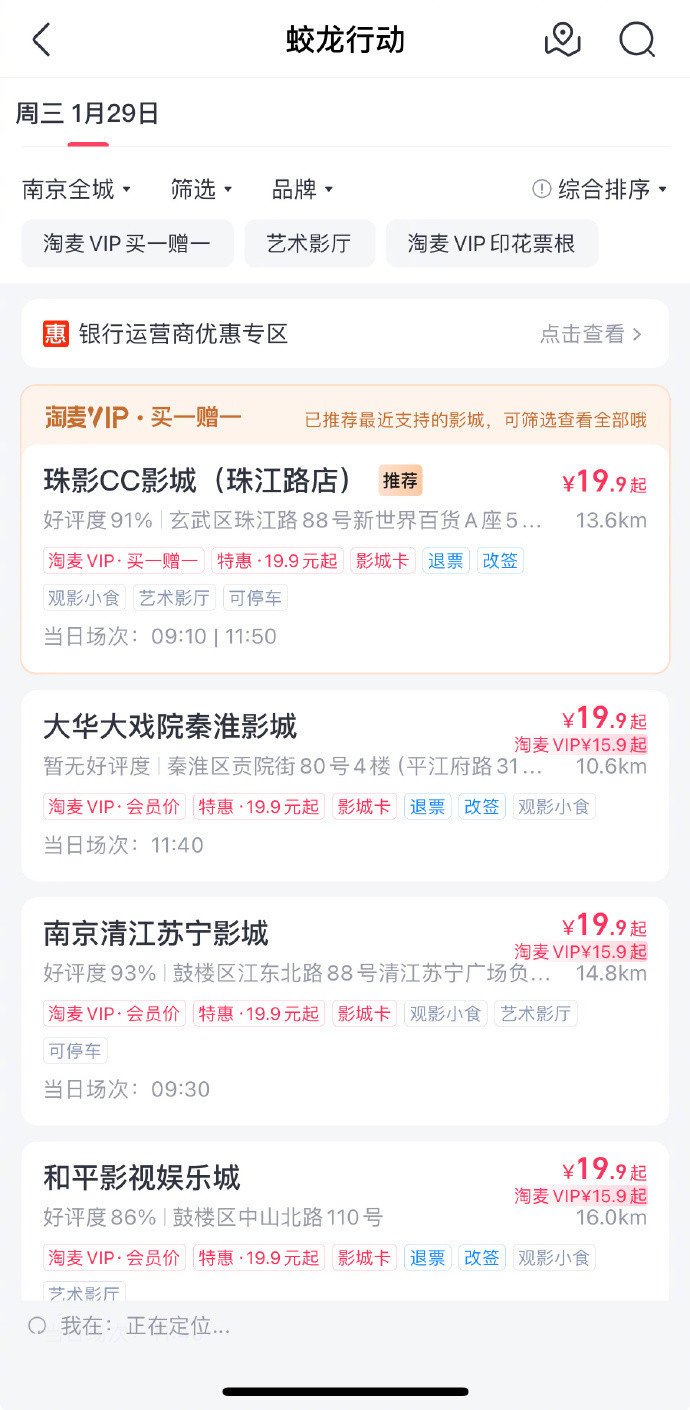Select the 淘麦VIP印花票根 chip
Viewport: 690px width, 1410px height.
click(491, 244)
